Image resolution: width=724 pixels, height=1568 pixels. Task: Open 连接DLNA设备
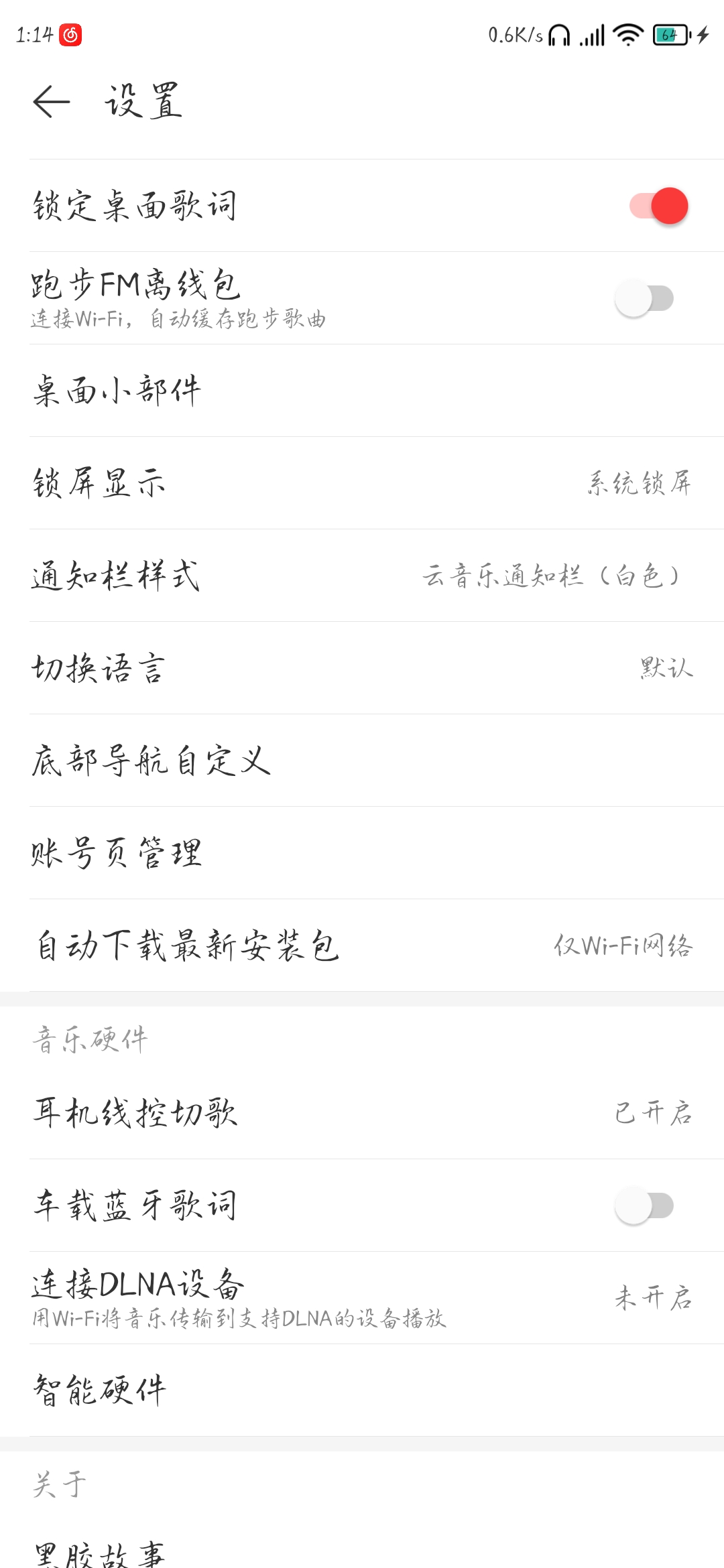pos(362,1298)
